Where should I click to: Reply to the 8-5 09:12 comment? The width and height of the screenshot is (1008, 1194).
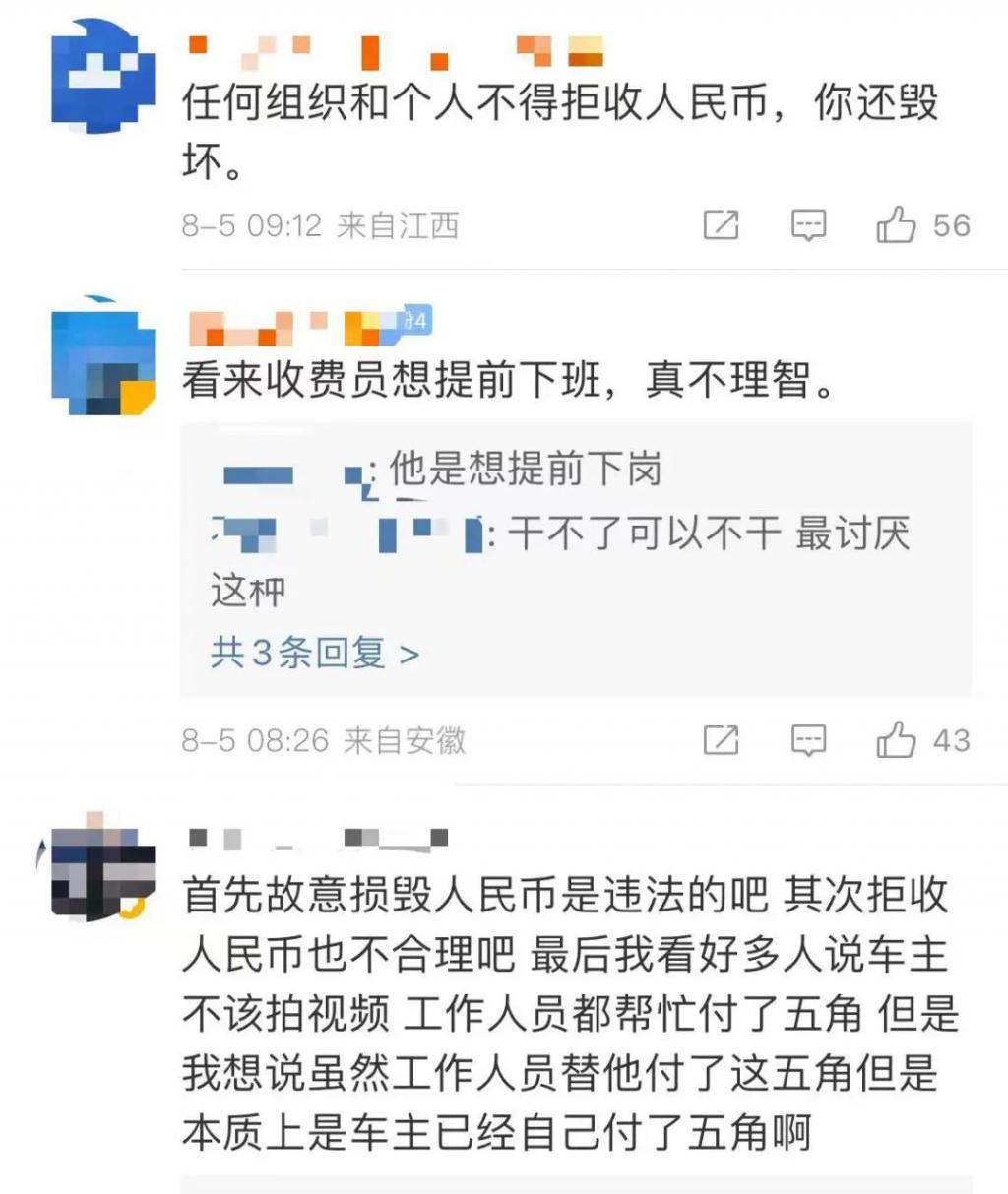coord(808,225)
